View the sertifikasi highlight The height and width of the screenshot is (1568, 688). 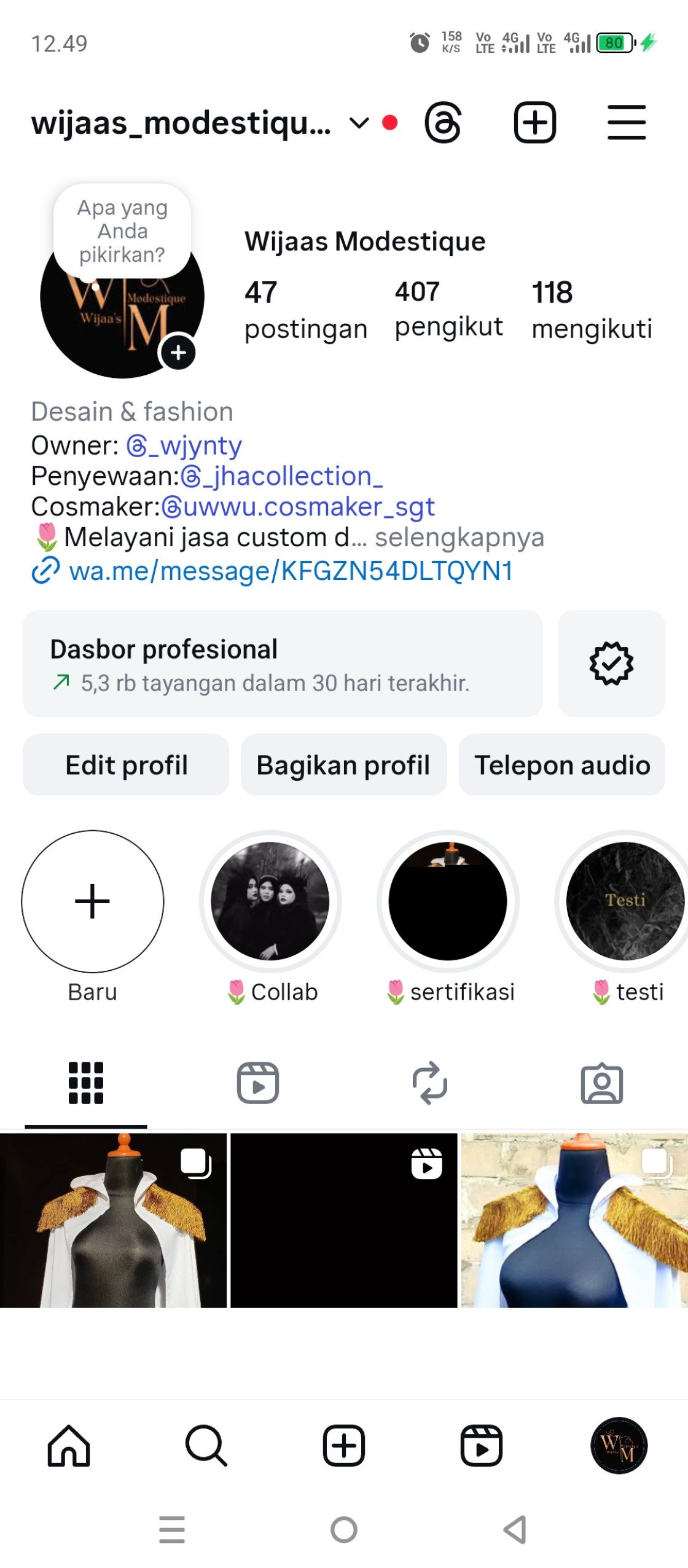448,901
